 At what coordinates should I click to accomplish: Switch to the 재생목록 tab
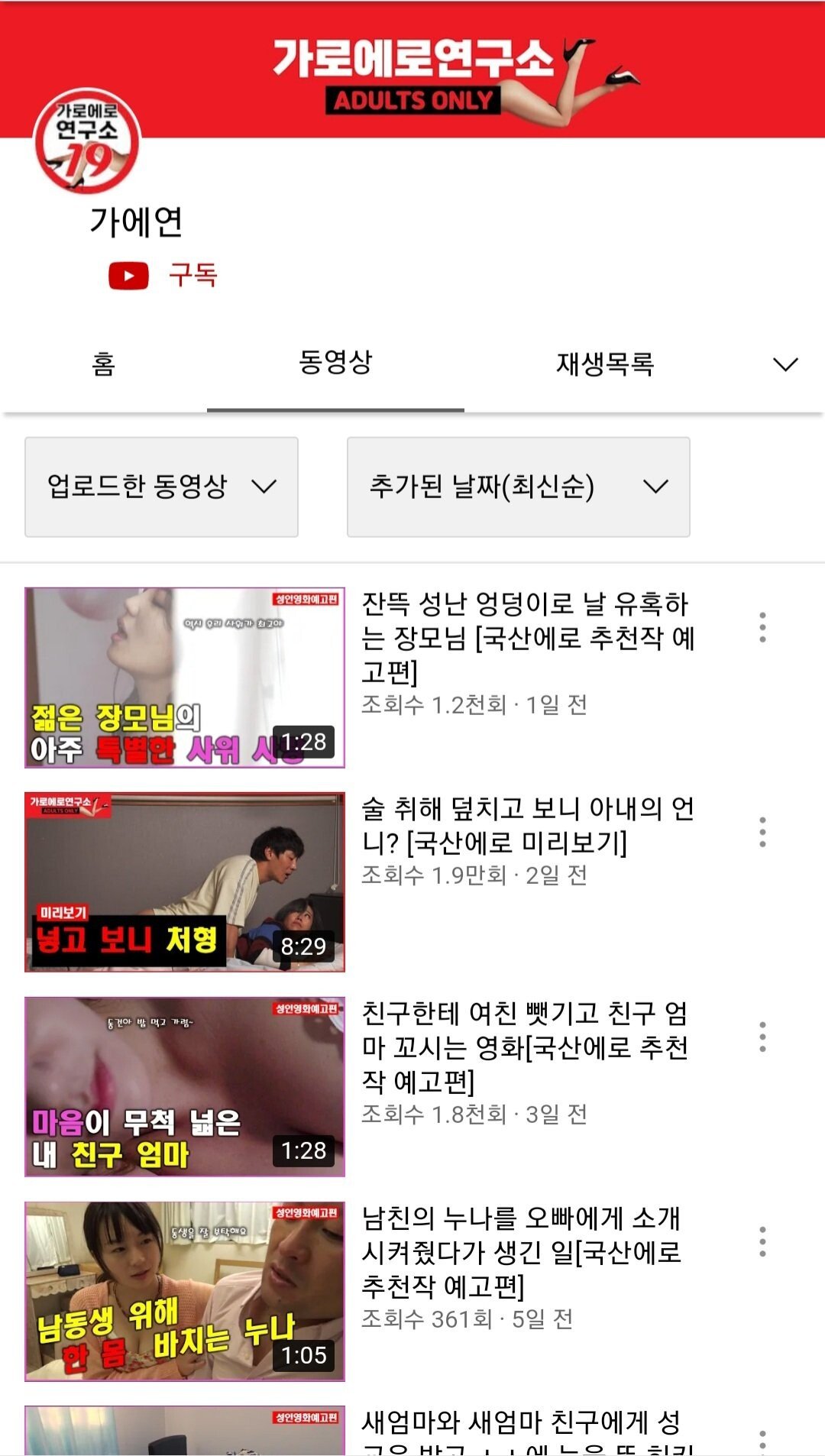tap(604, 364)
